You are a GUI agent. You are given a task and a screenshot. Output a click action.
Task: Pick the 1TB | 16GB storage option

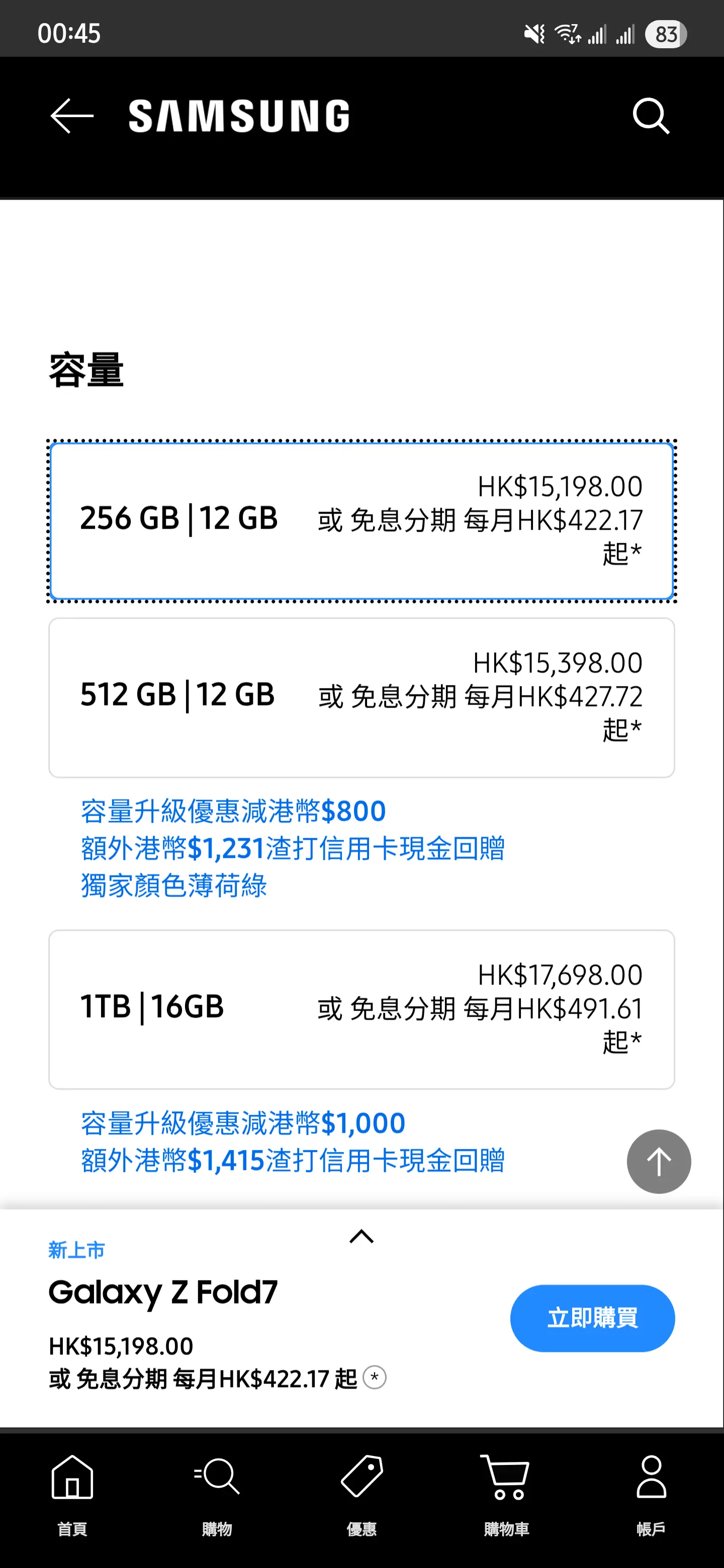point(361,1009)
